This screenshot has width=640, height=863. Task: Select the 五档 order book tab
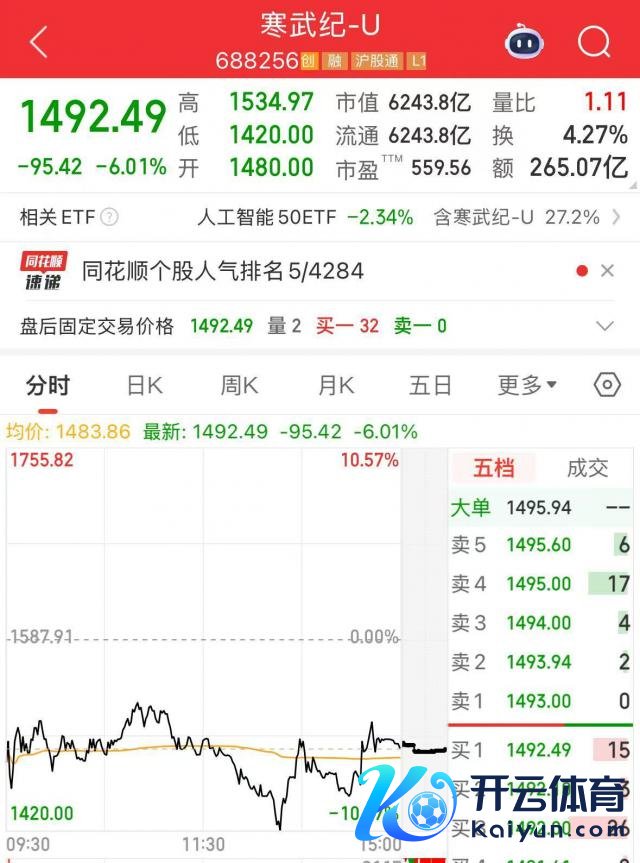[x=493, y=467]
